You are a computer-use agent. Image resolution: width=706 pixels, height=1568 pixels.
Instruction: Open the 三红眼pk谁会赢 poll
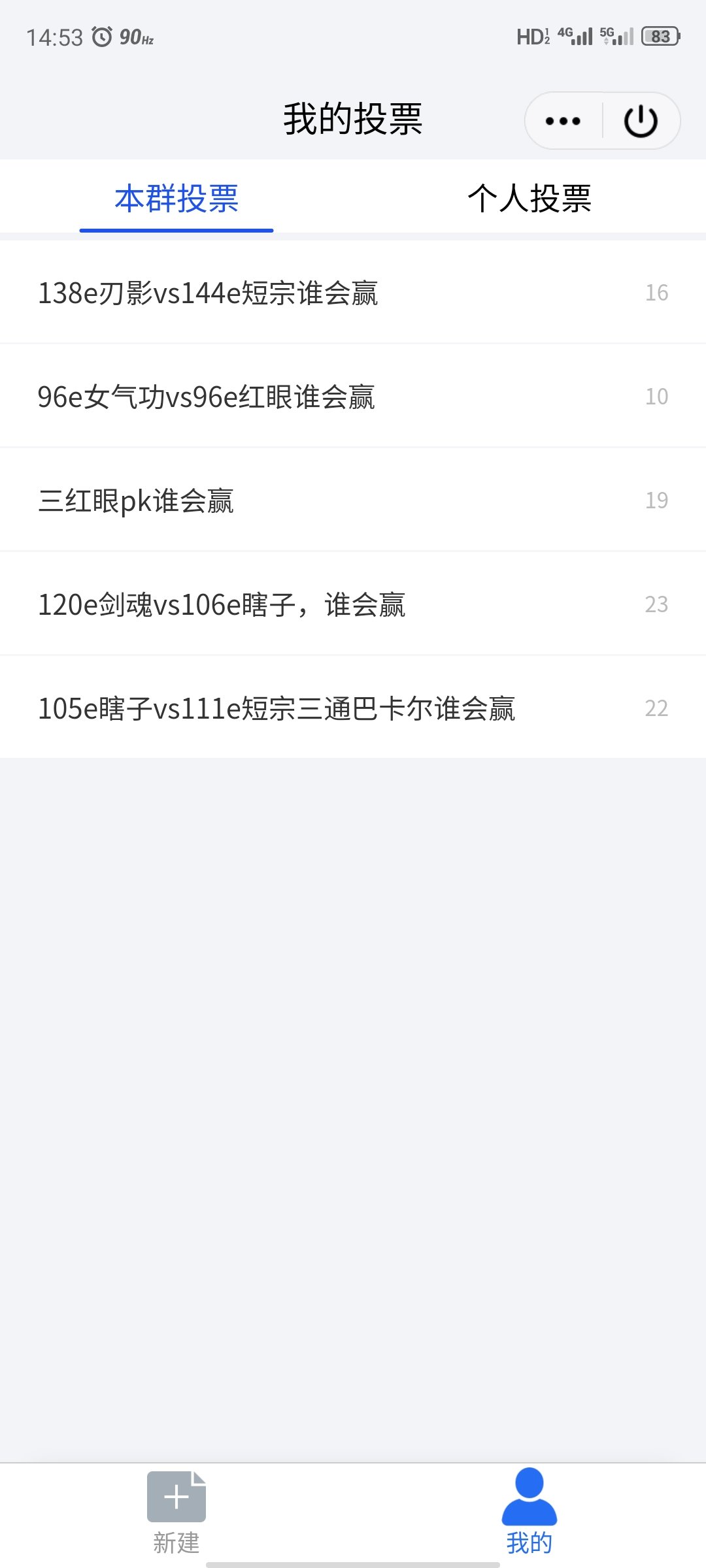(353, 500)
